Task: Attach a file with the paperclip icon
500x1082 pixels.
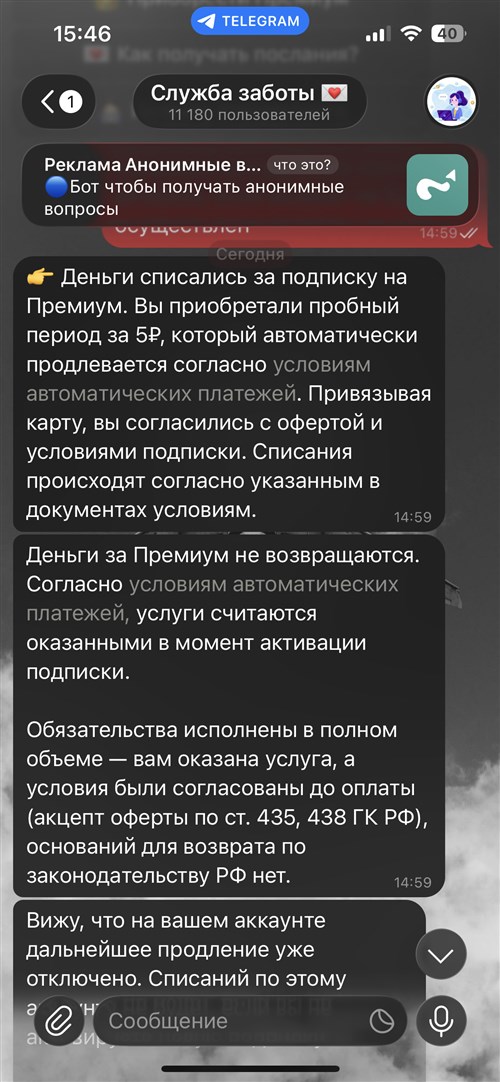Action: 59,1020
